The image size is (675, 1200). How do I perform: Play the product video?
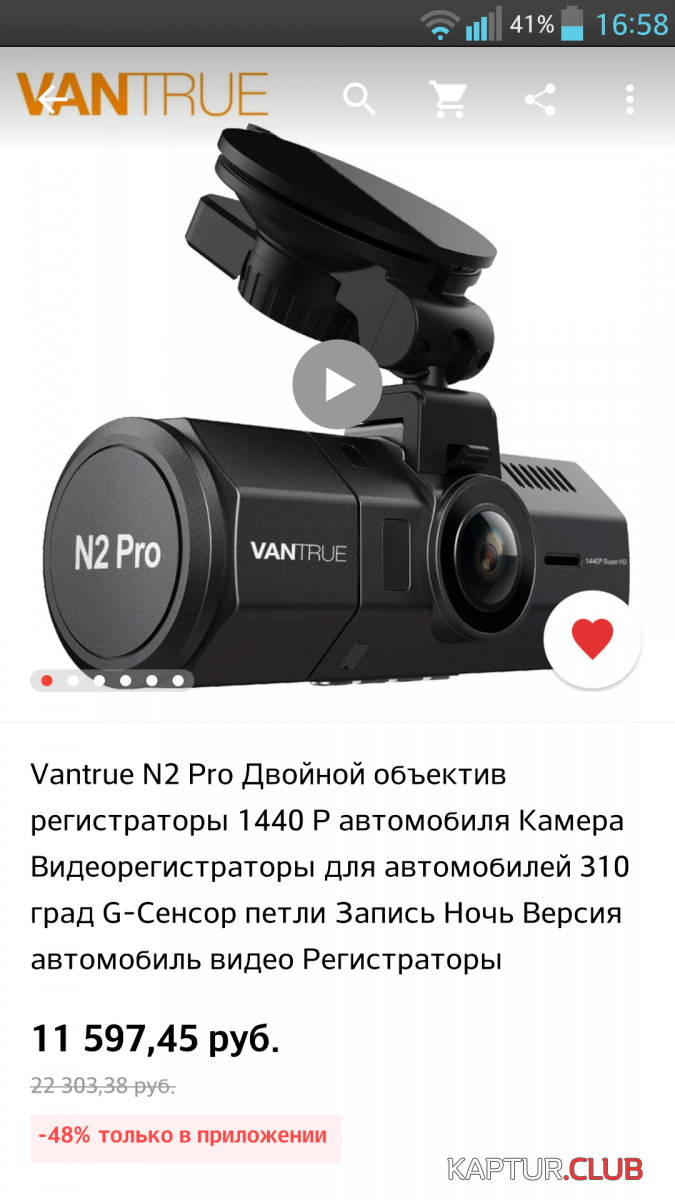pos(337,385)
